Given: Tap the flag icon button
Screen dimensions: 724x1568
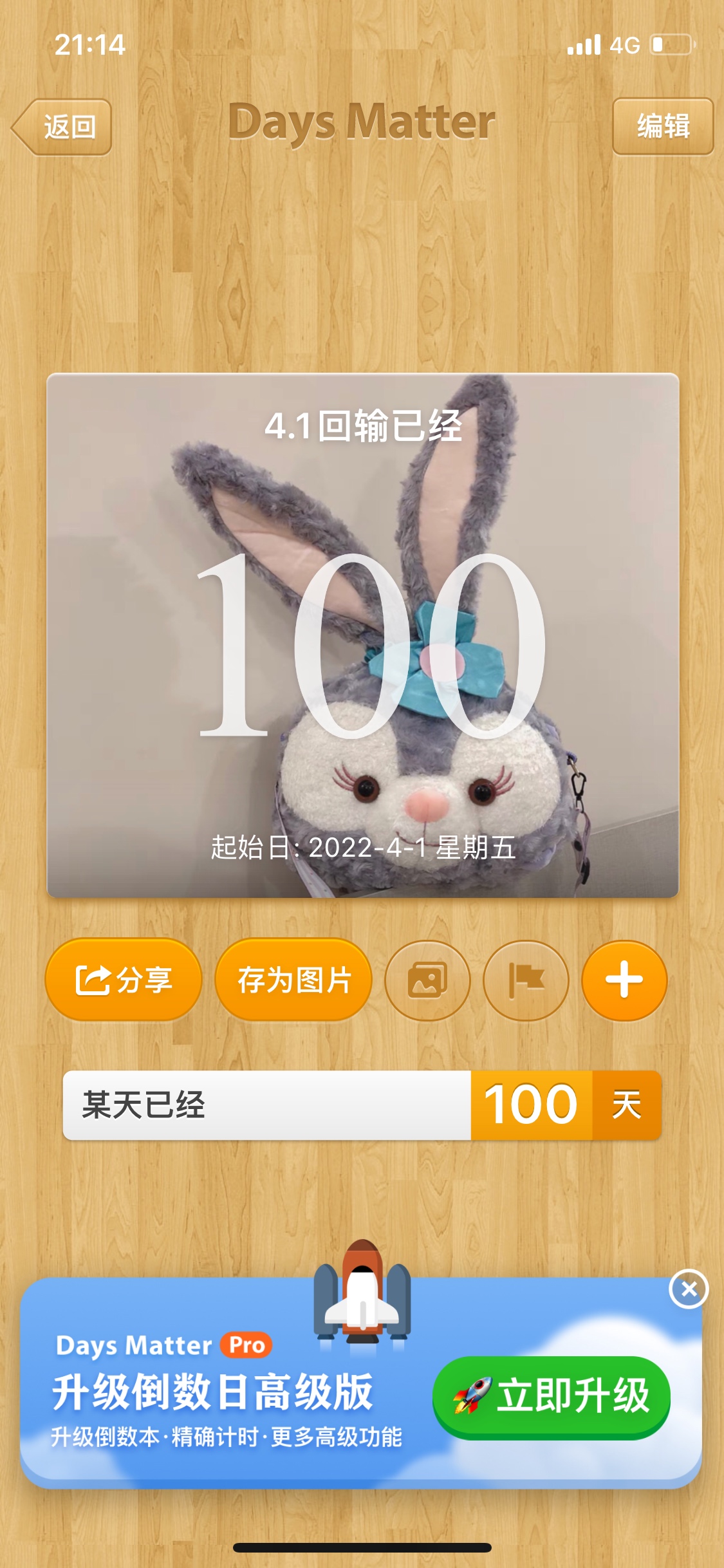Looking at the screenshot, I should pos(526,980).
